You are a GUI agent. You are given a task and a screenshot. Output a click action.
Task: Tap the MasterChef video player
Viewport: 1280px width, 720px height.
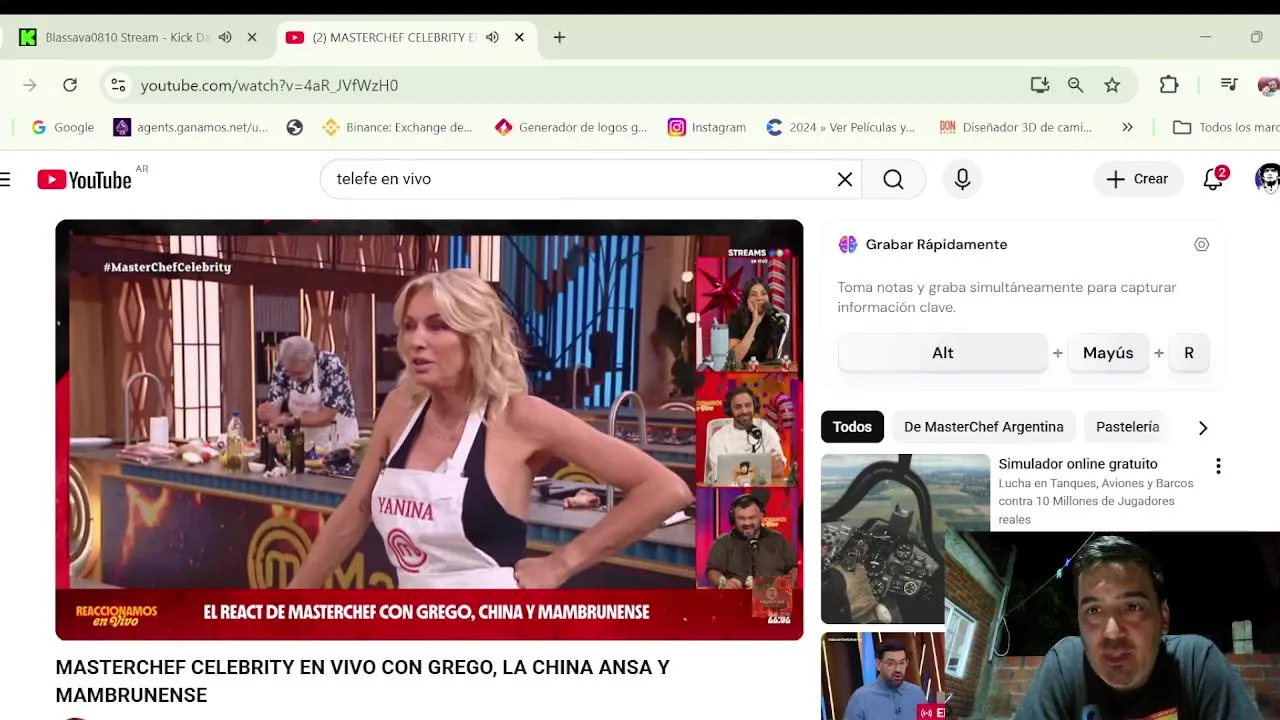tap(429, 429)
